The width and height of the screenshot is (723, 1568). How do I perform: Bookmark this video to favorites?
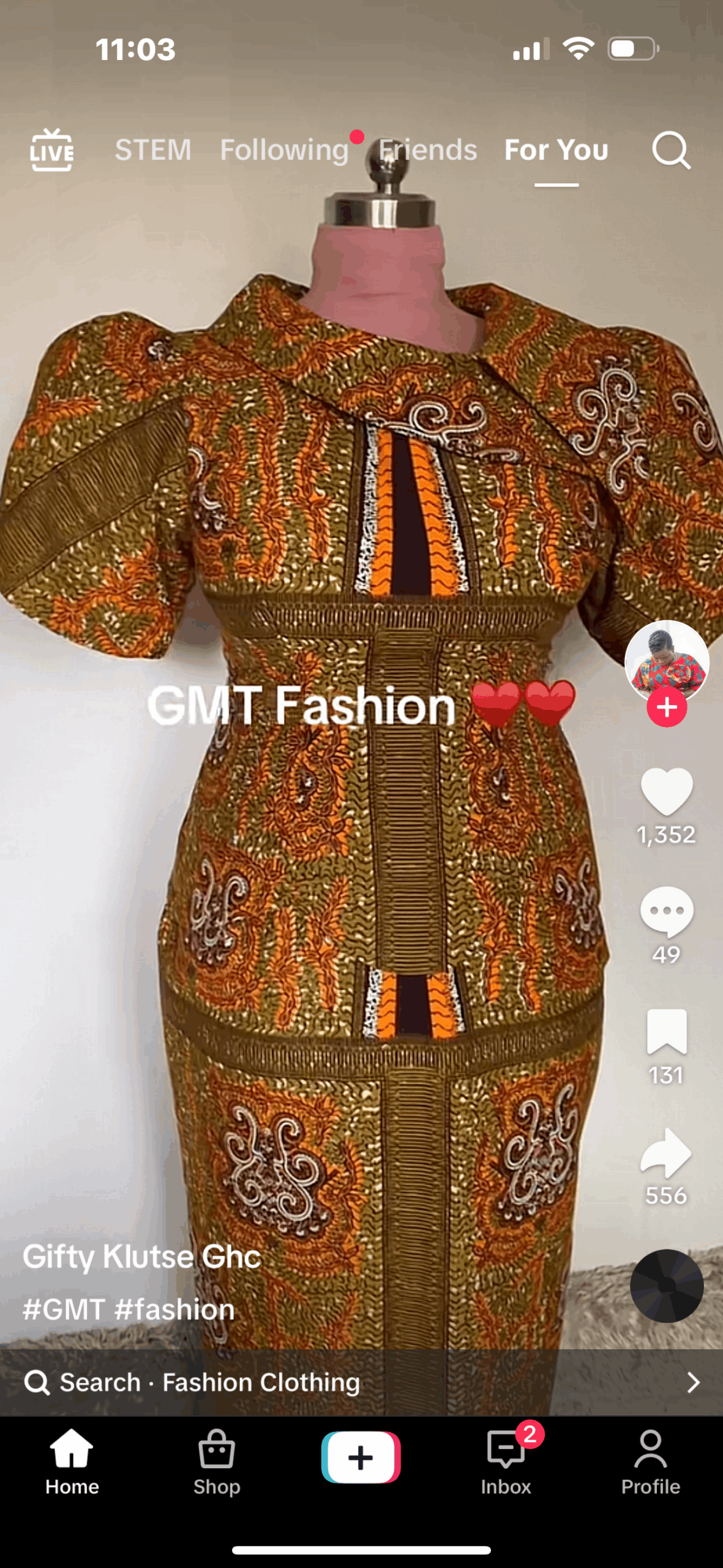point(667,1031)
